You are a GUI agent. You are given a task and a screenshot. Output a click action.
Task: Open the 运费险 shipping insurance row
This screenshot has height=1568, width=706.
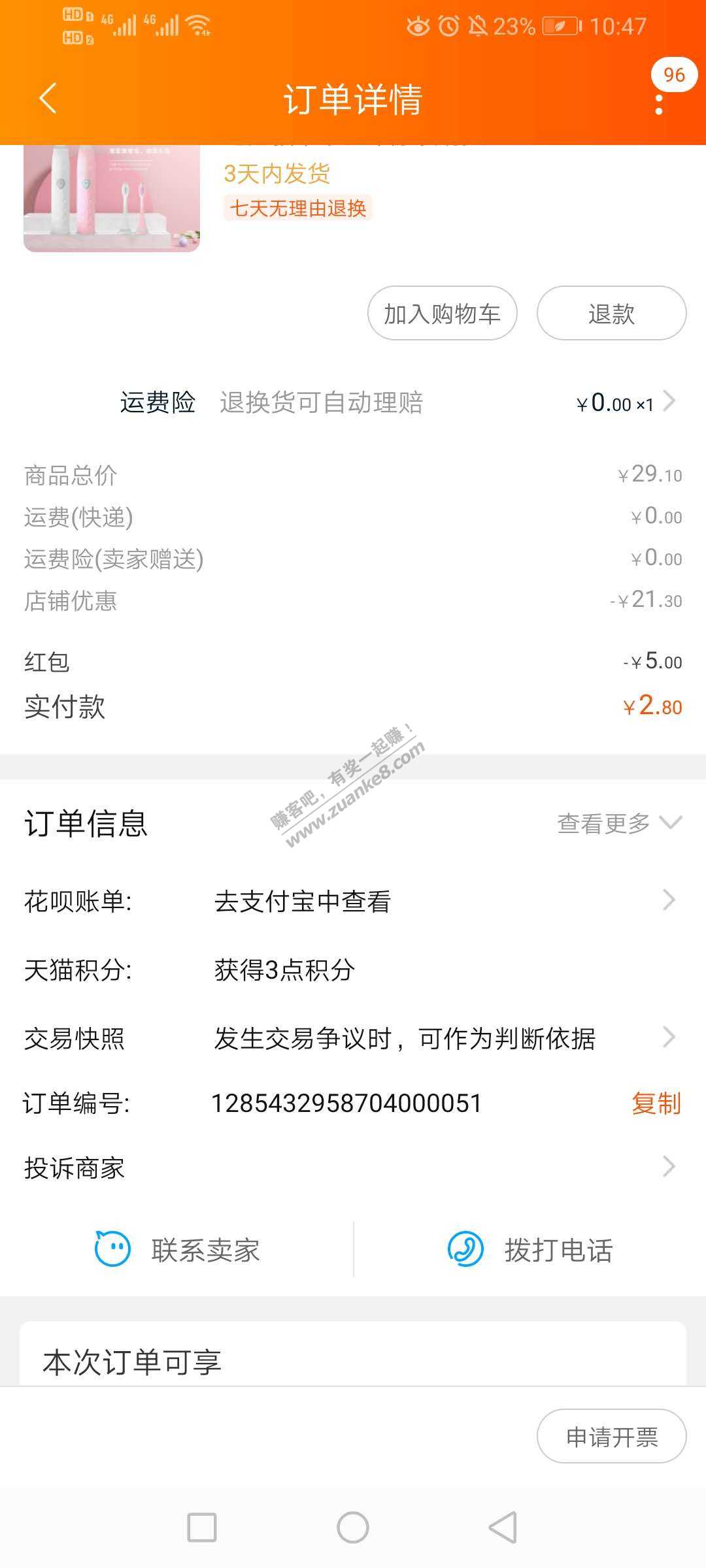pos(399,402)
